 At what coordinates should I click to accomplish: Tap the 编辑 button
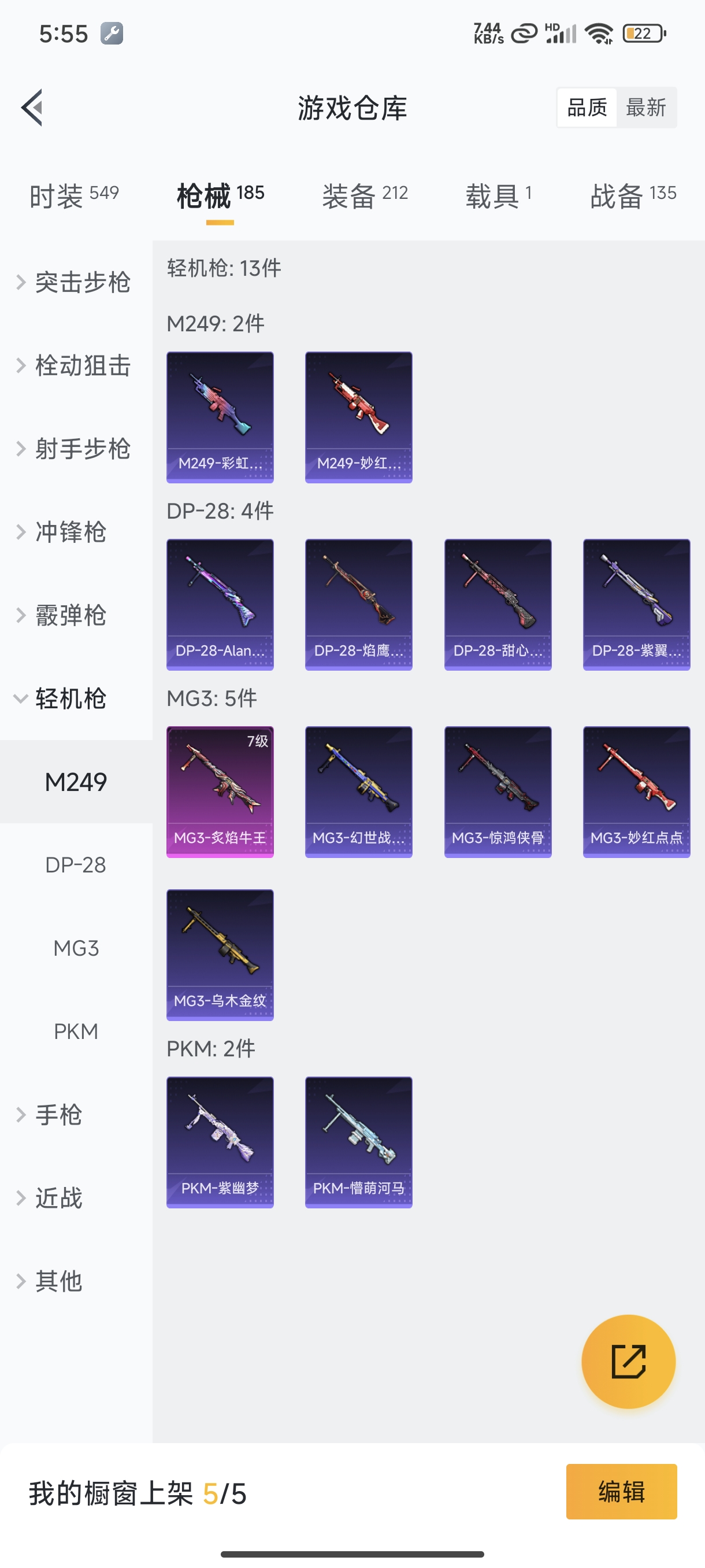(621, 1491)
